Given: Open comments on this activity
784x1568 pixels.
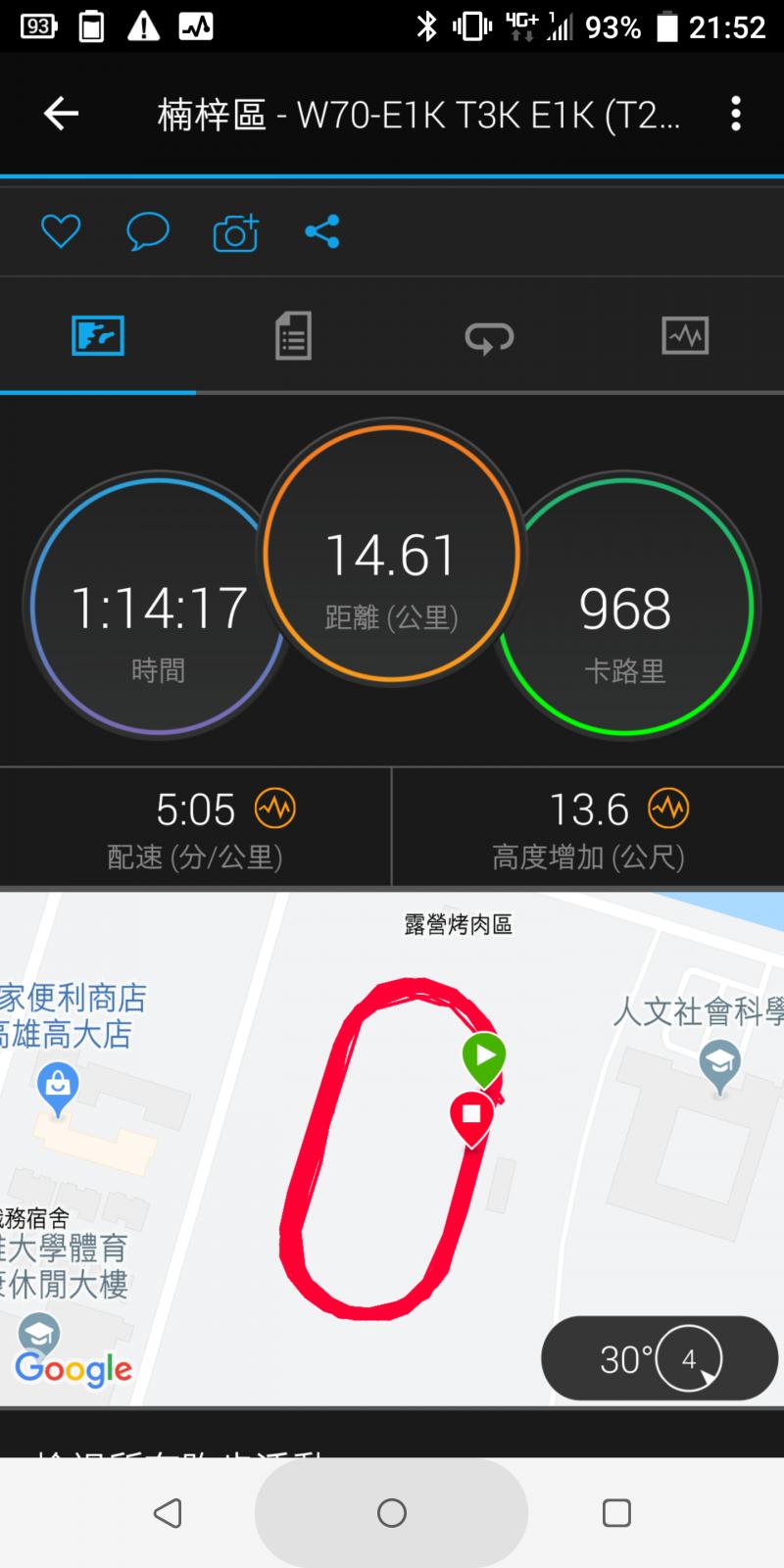Looking at the screenshot, I should (x=148, y=232).
